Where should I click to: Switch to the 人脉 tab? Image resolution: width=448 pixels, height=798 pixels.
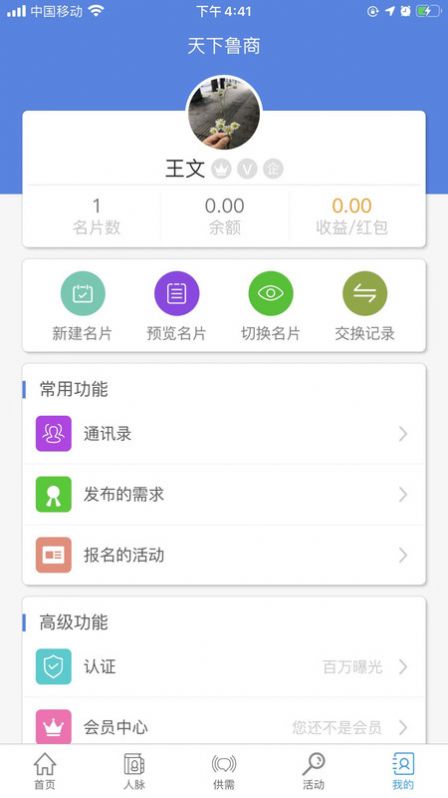[x=134, y=771]
